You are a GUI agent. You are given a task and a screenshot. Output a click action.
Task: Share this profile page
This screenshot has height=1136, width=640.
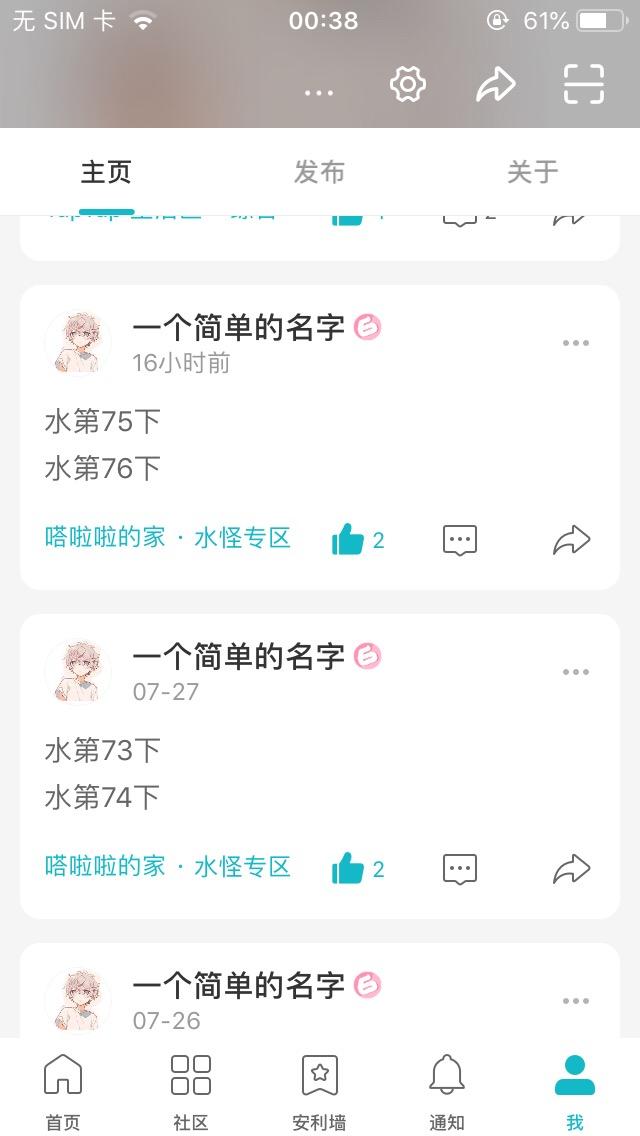click(x=495, y=85)
